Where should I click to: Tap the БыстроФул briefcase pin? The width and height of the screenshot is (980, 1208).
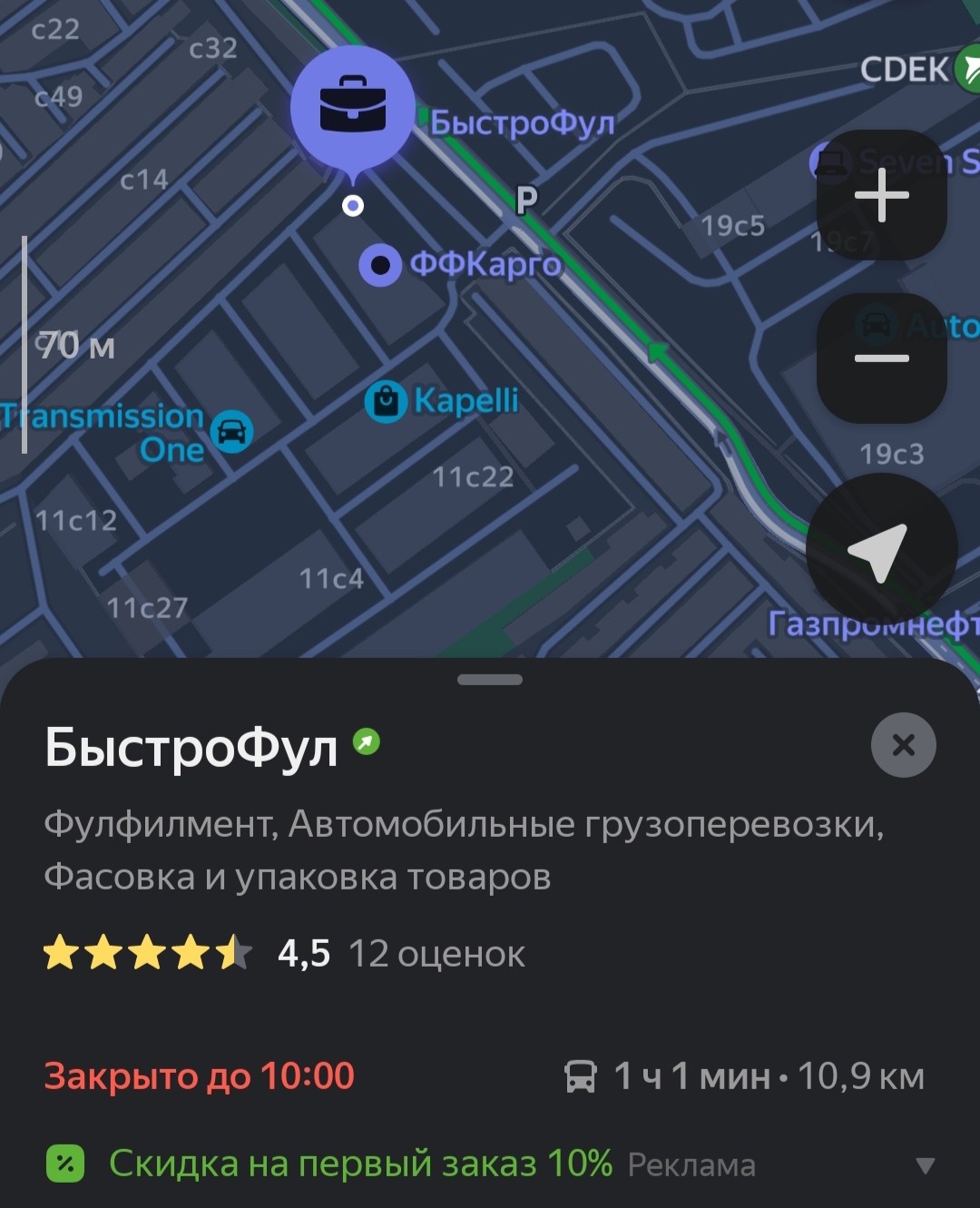coord(352,111)
